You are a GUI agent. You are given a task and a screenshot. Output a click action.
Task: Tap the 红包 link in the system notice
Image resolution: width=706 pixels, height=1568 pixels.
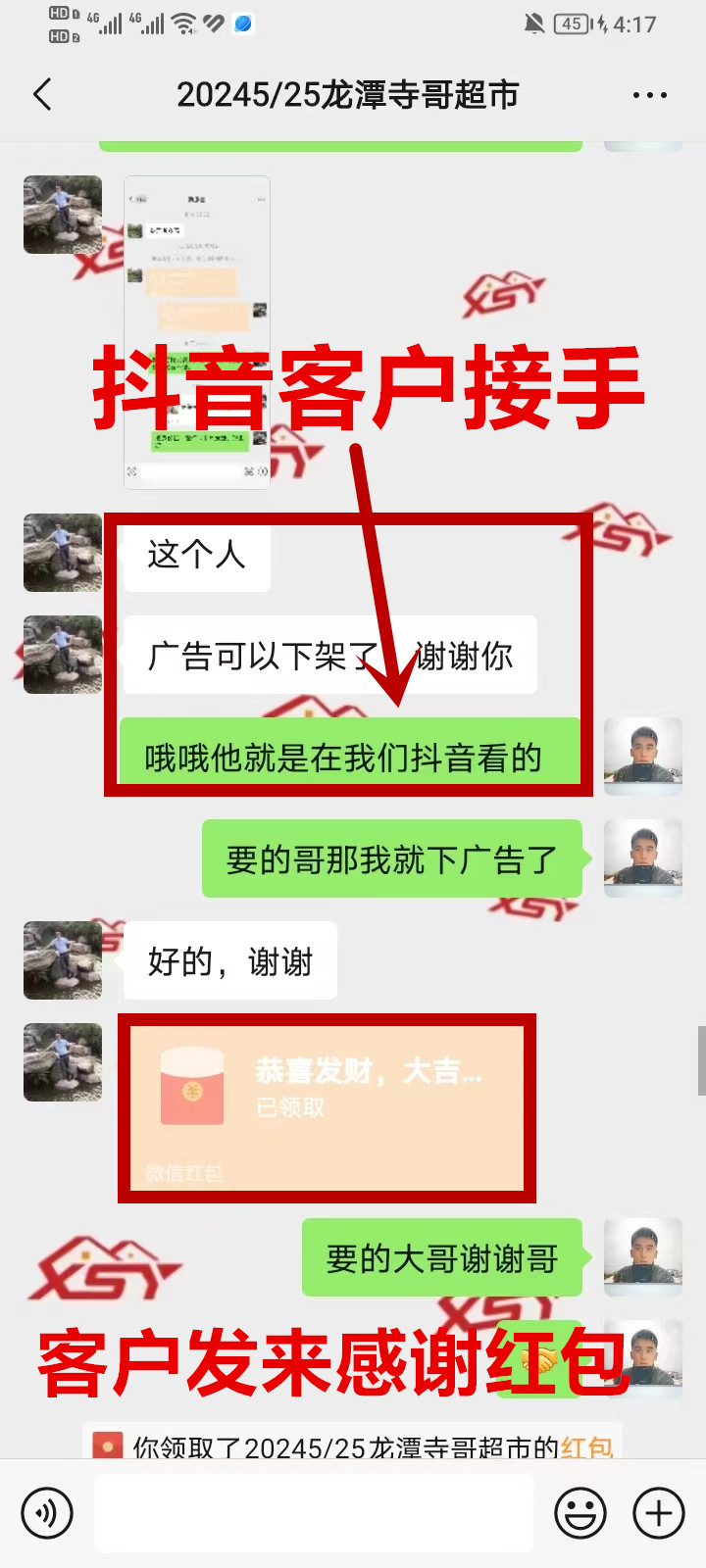point(586,1446)
